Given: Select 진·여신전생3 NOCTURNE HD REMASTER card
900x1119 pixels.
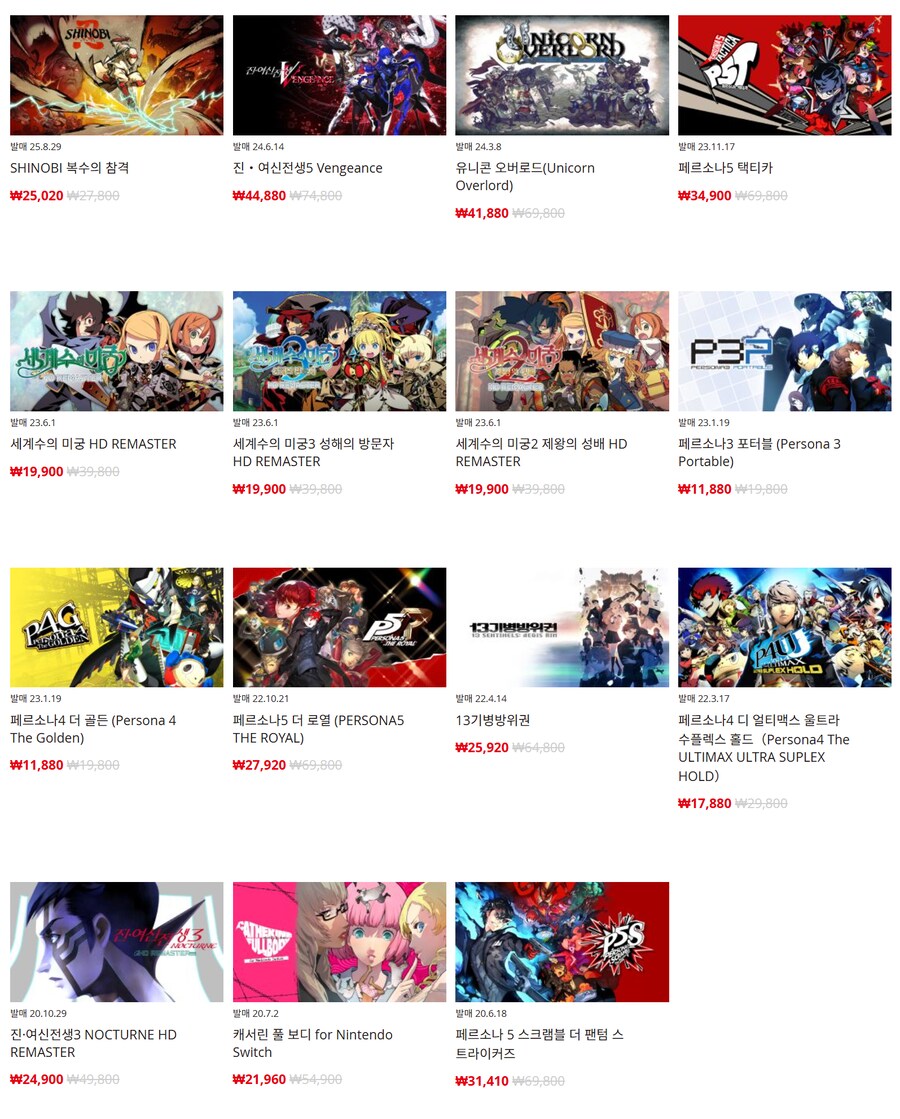Looking at the screenshot, I should tap(116, 942).
